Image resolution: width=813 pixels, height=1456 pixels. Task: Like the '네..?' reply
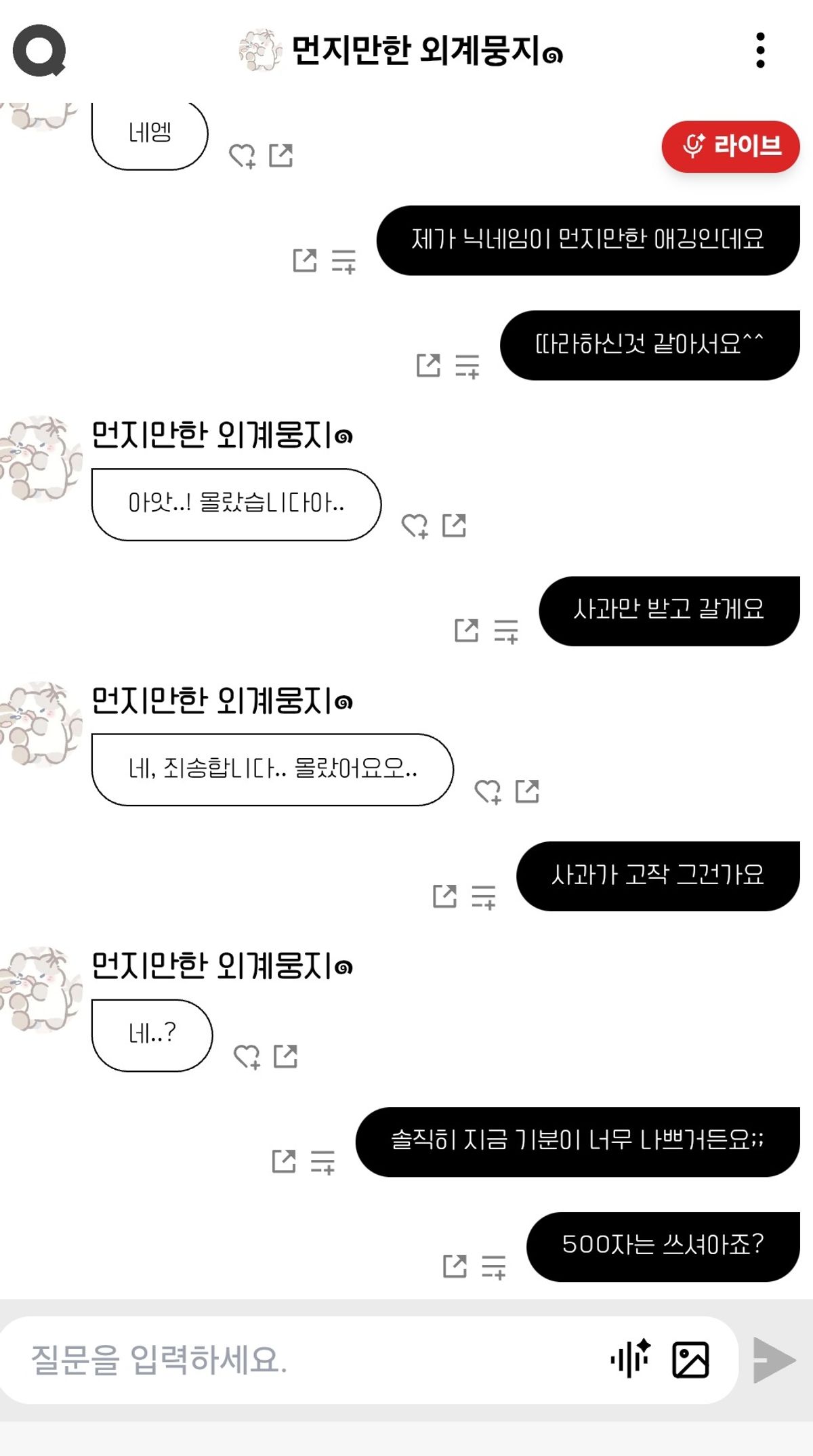[x=247, y=1056]
